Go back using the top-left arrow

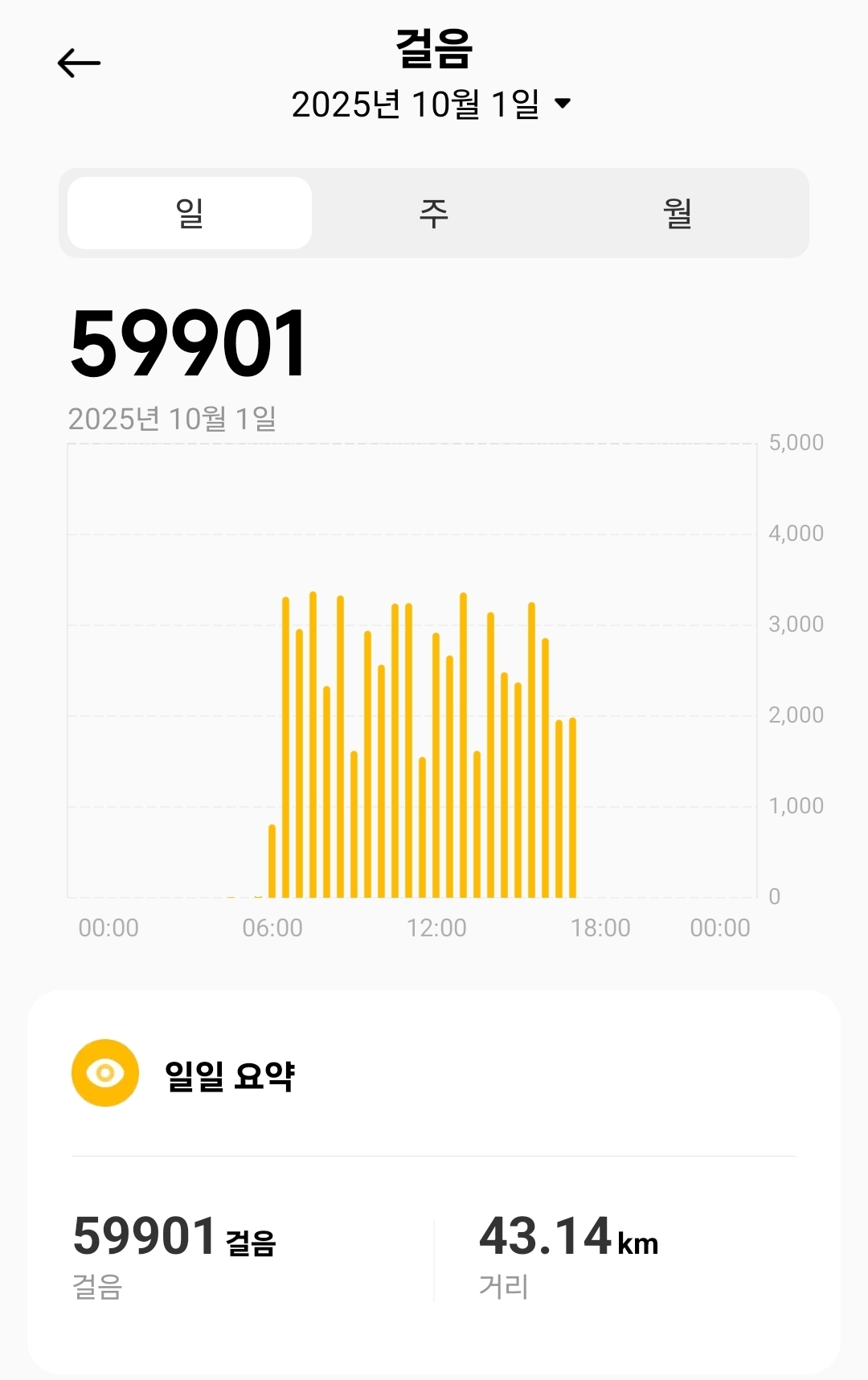79,63
